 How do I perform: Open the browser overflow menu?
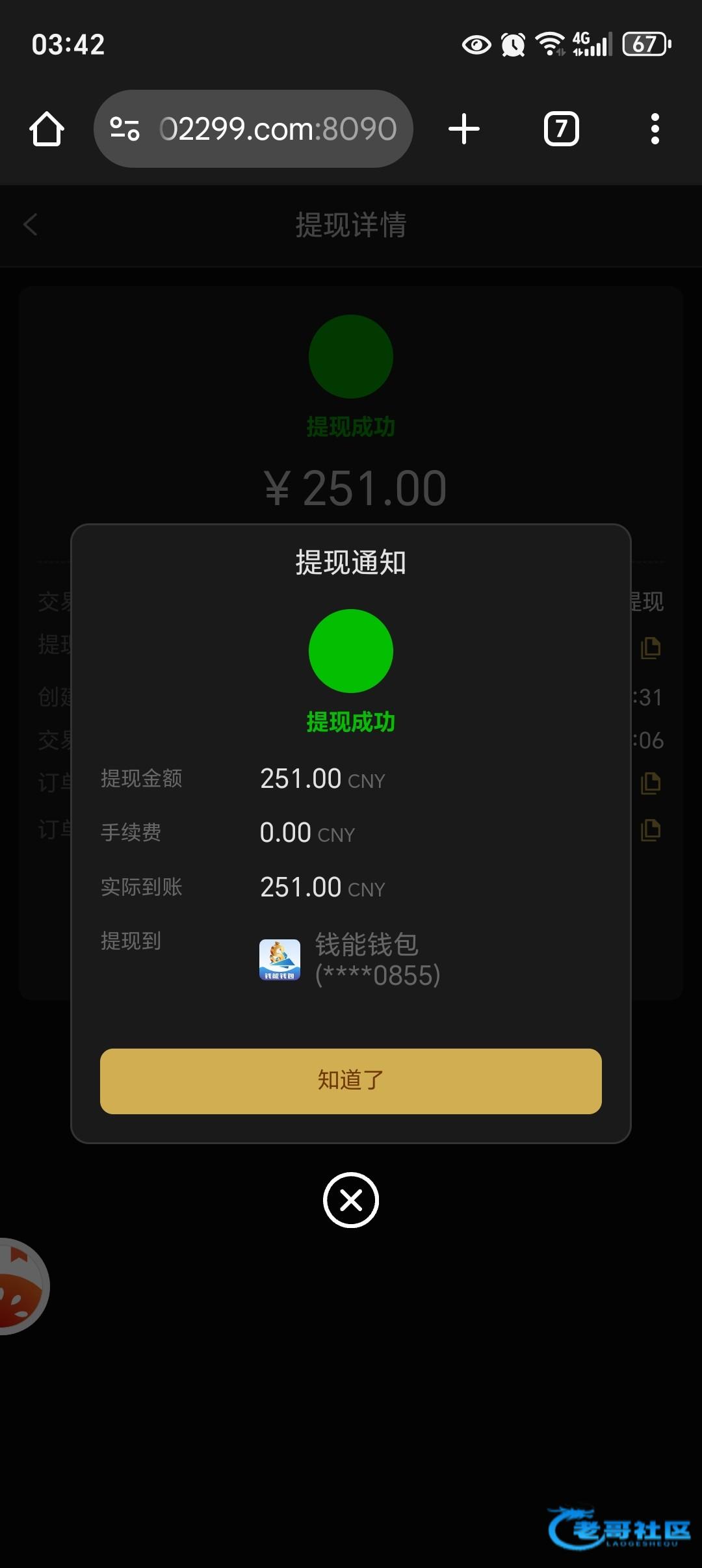[655, 129]
